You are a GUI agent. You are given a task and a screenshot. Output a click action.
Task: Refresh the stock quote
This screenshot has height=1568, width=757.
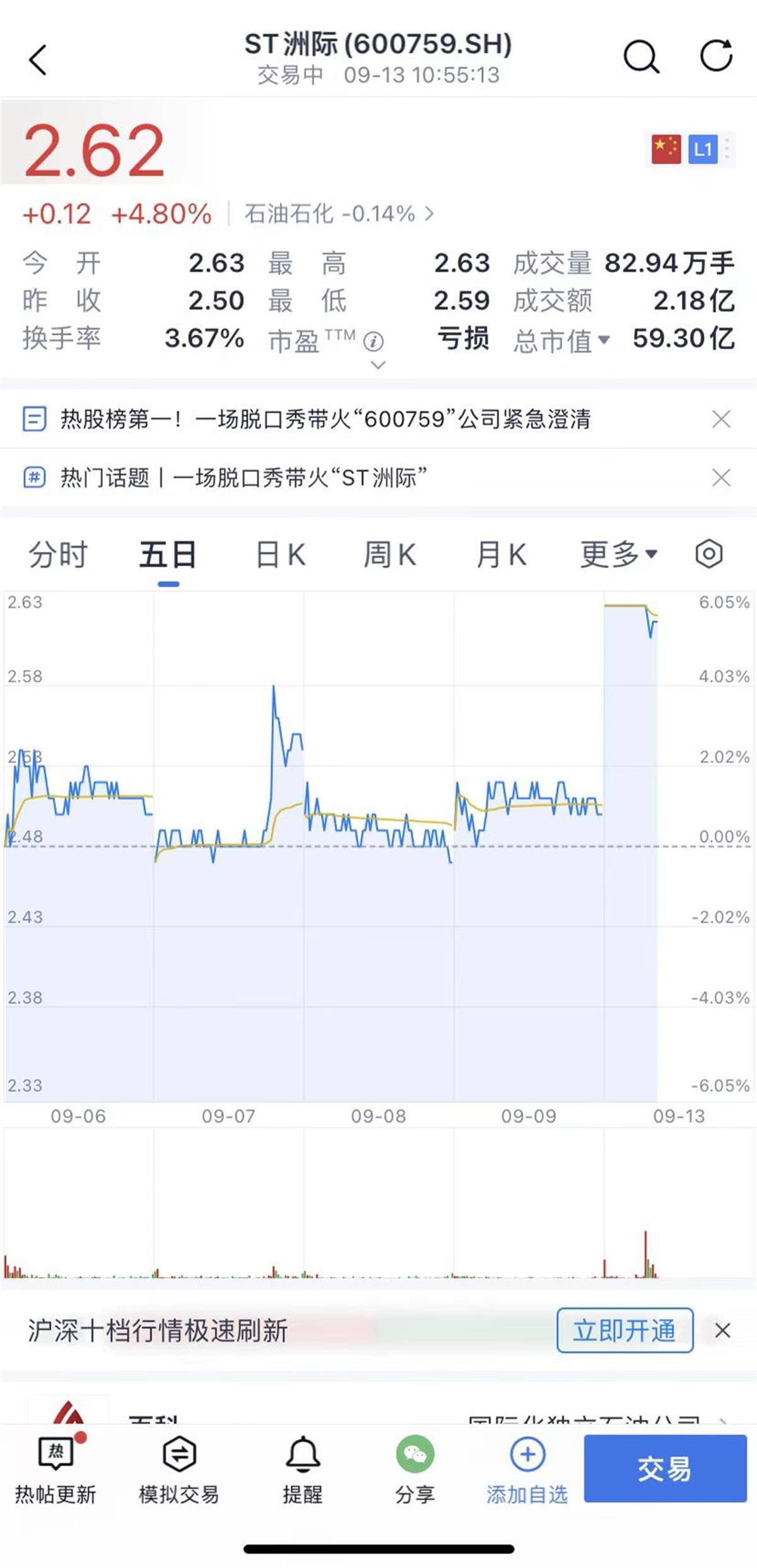pyautogui.click(x=717, y=57)
